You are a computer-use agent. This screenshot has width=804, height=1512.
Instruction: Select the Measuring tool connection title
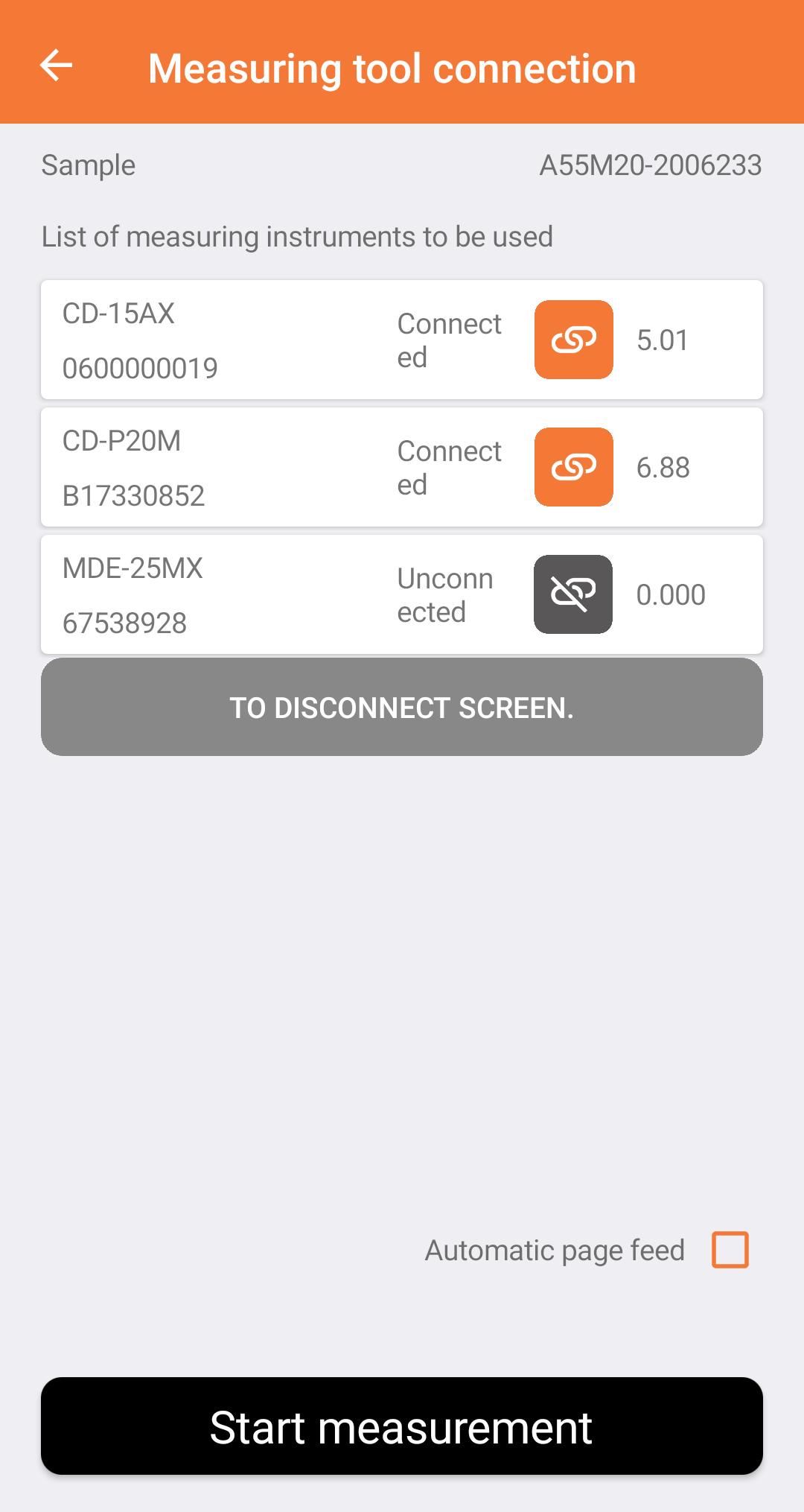point(393,67)
